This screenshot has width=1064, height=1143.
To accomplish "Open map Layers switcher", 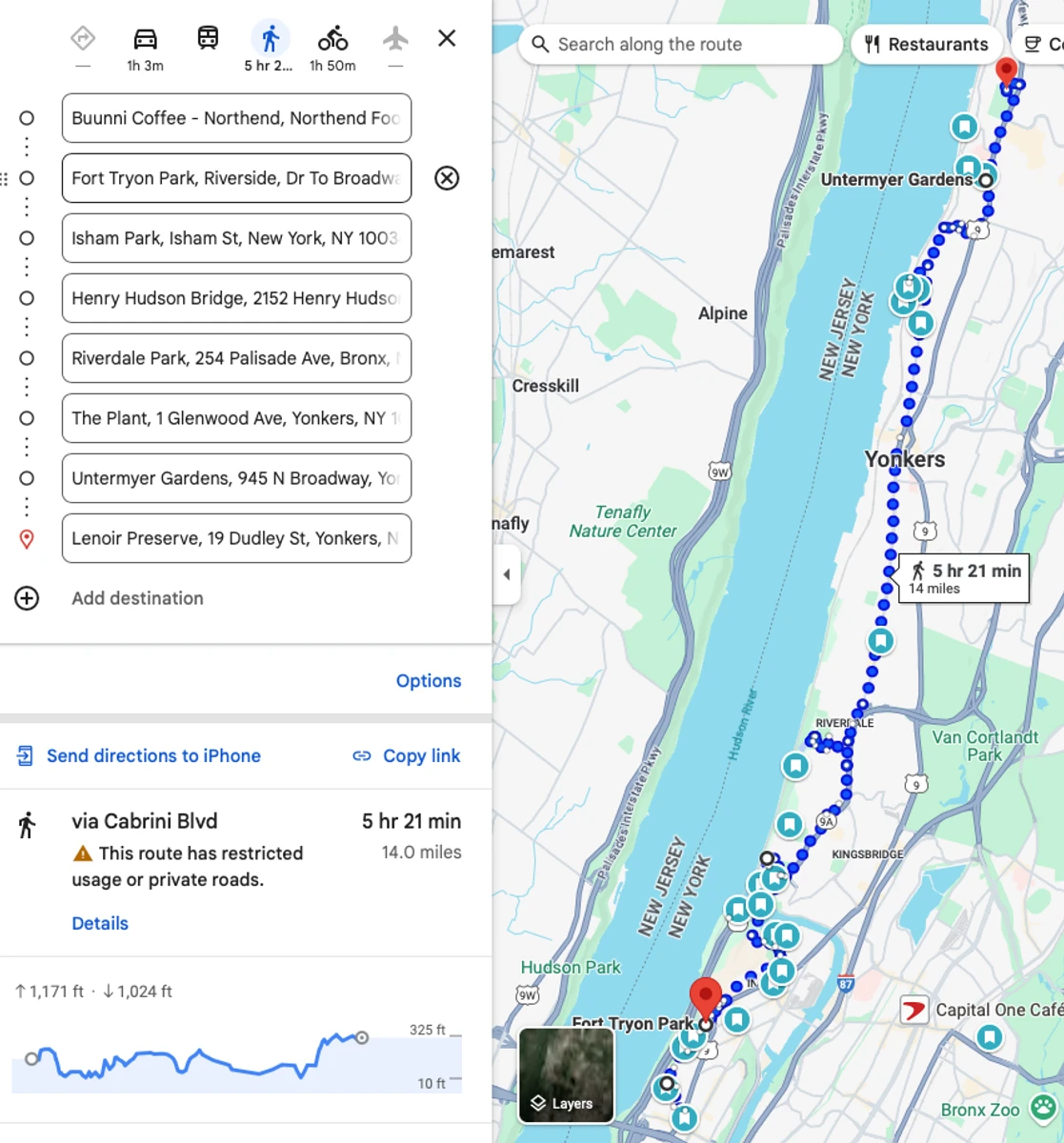I will click(x=566, y=1075).
